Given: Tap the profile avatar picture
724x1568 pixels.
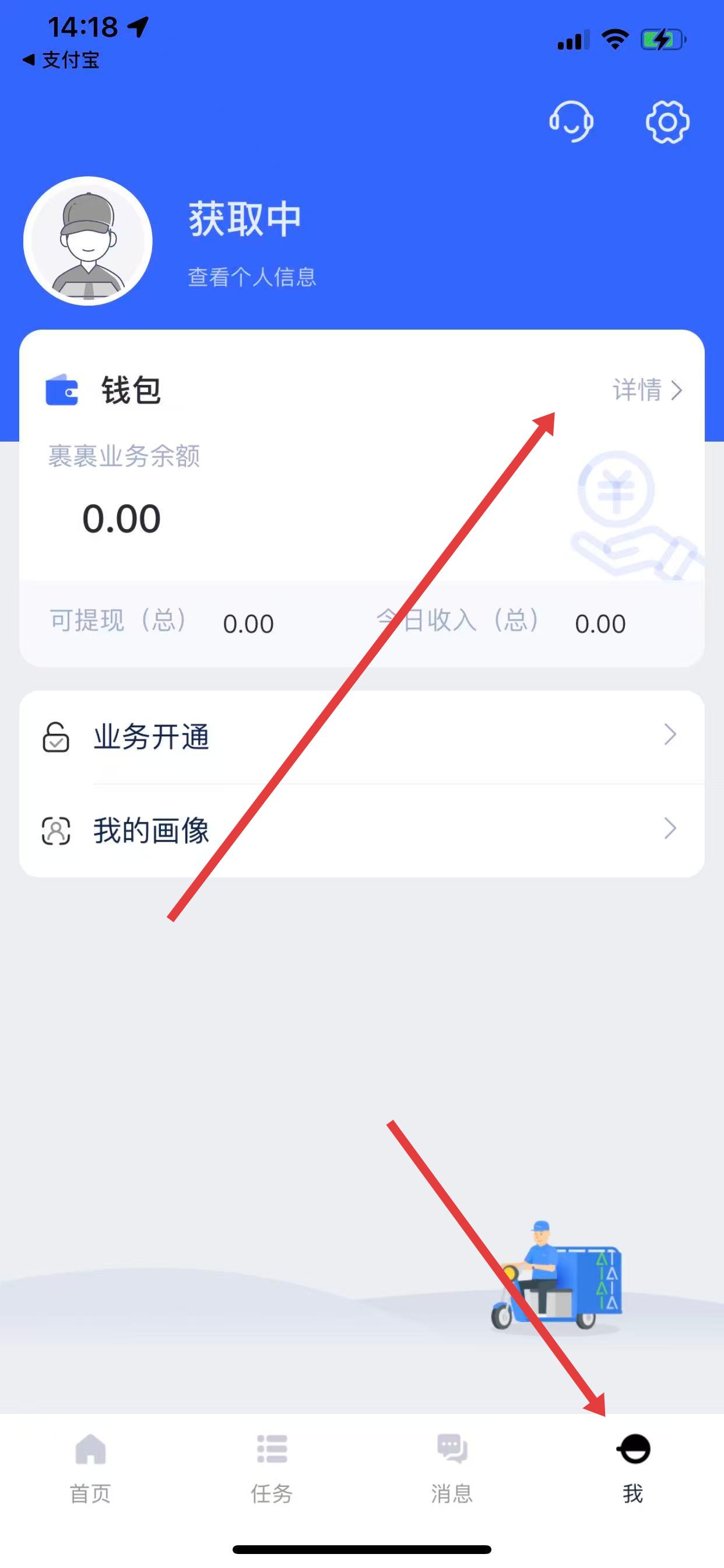Looking at the screenshot, I should 88,241.
